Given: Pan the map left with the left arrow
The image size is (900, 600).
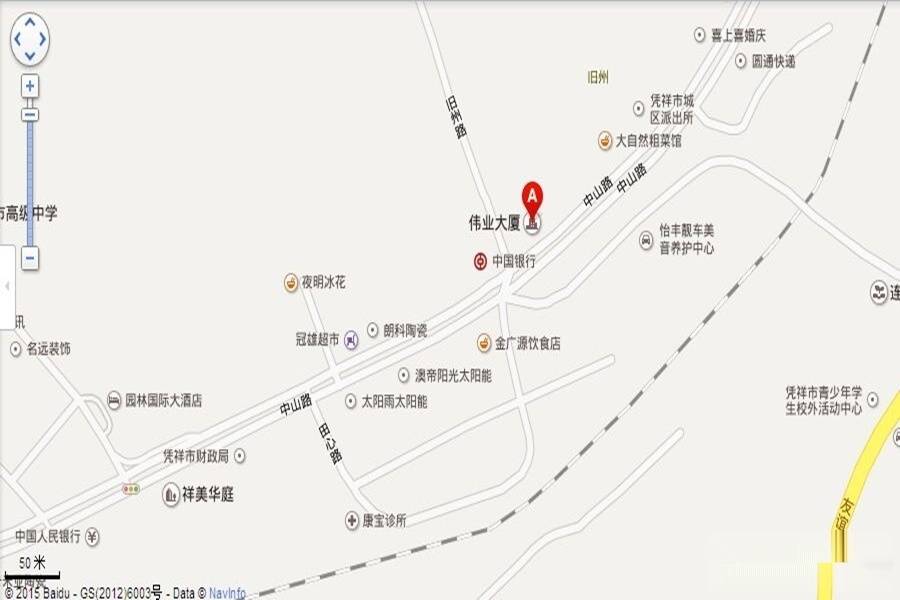Looking at the screenshot, I should pyautogui.click(x=16, y=40).
